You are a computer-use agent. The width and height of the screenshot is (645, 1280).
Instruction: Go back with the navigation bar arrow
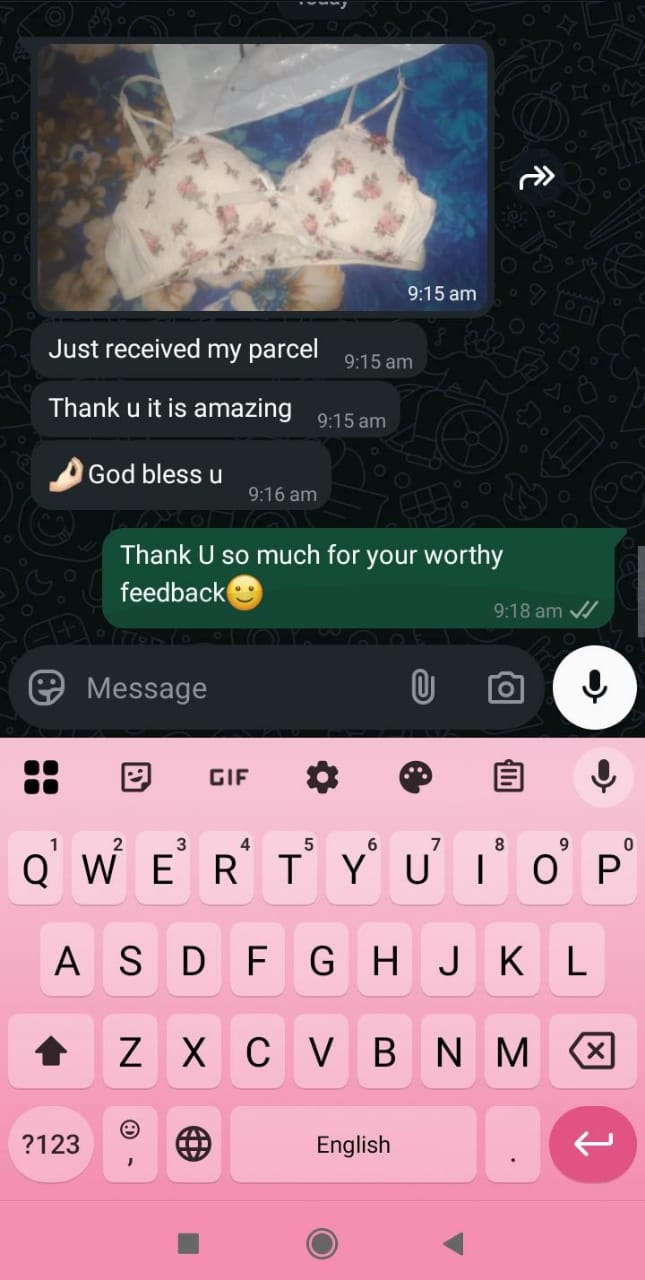pos(453,1243)
